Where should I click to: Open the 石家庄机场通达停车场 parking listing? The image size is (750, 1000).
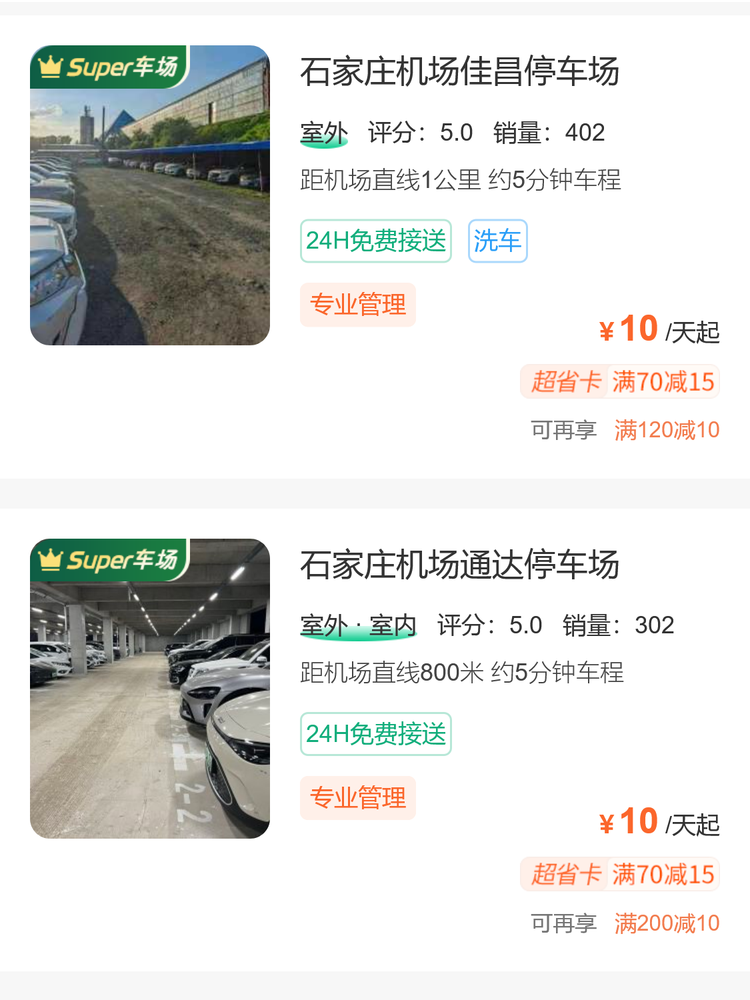pyautogui.click(x=459, y=565)
